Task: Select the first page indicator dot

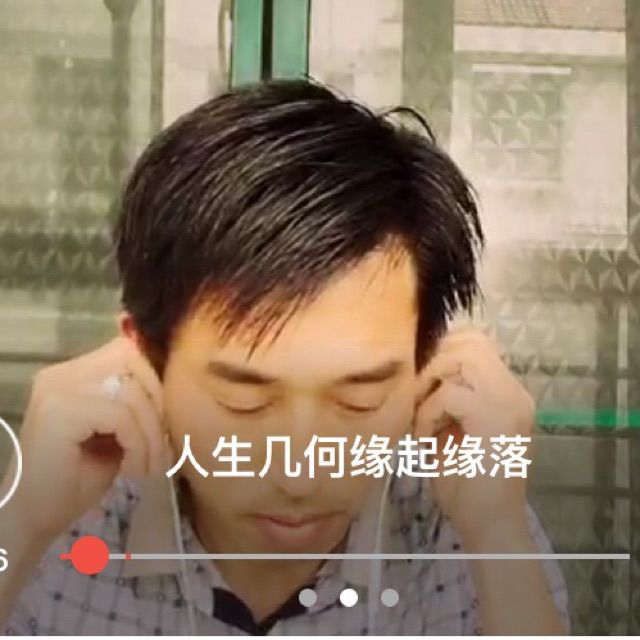Action: (x=308, y=598)
